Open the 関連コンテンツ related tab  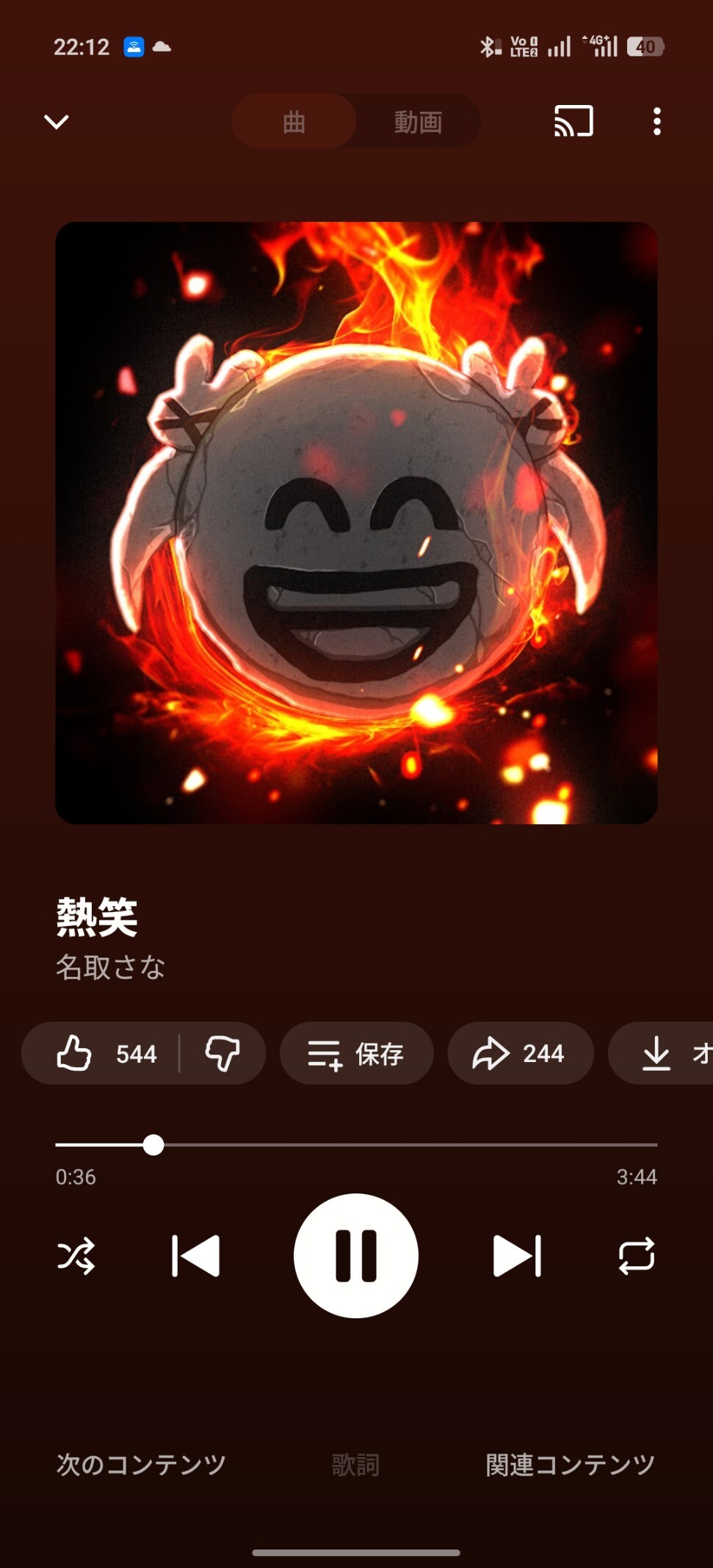pyautogui.click(x=570, y=1464)
